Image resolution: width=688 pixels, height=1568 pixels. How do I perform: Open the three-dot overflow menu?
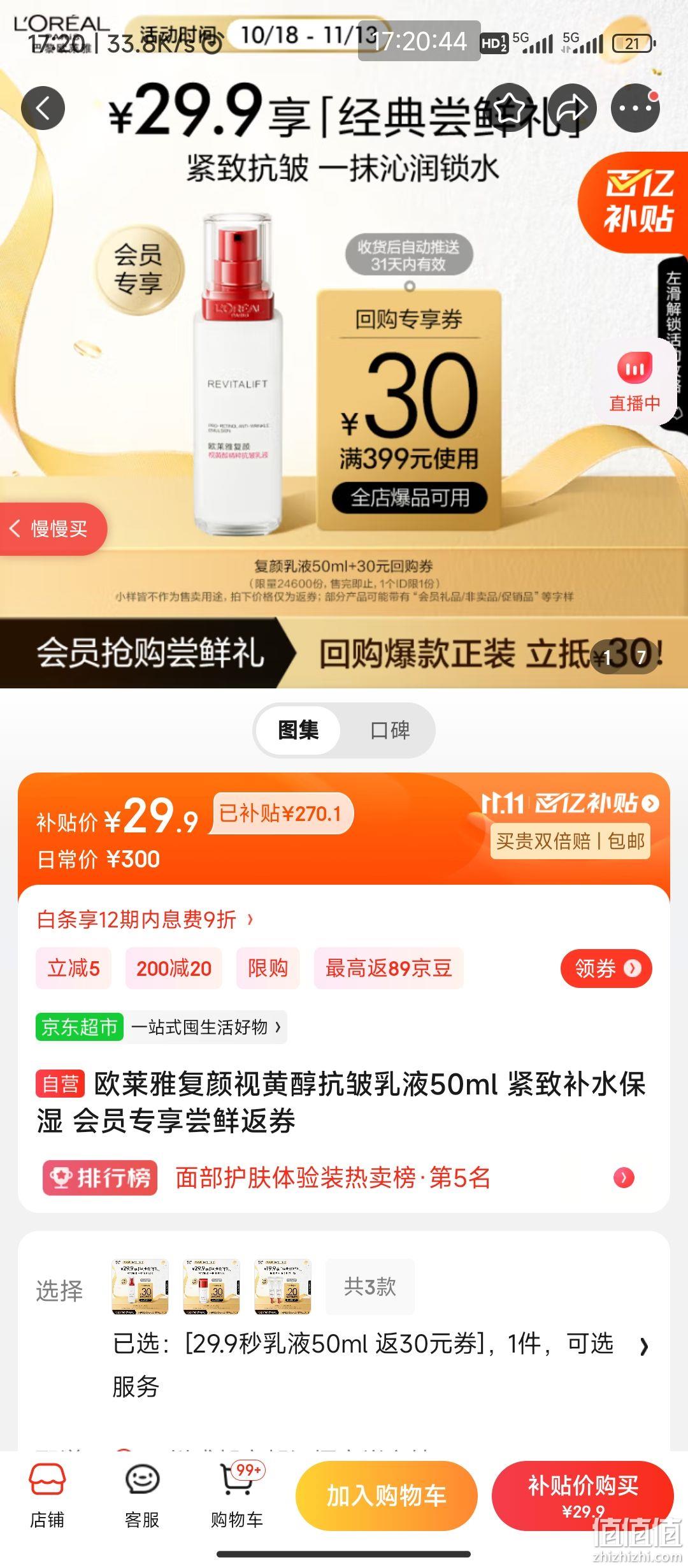tap(635, 108)
